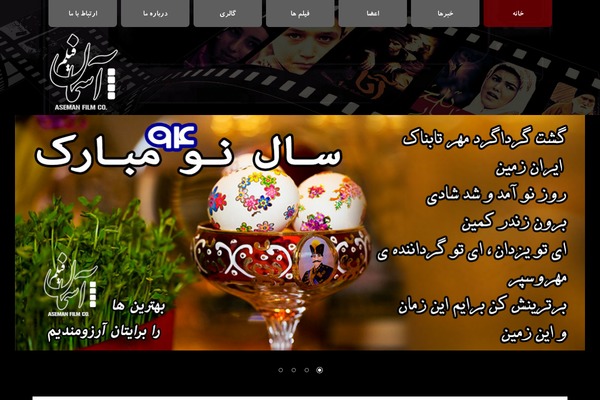Select the second slider page indicator dot
The width and height of the screenshot is (600, 400).
(x=294, y=370)
